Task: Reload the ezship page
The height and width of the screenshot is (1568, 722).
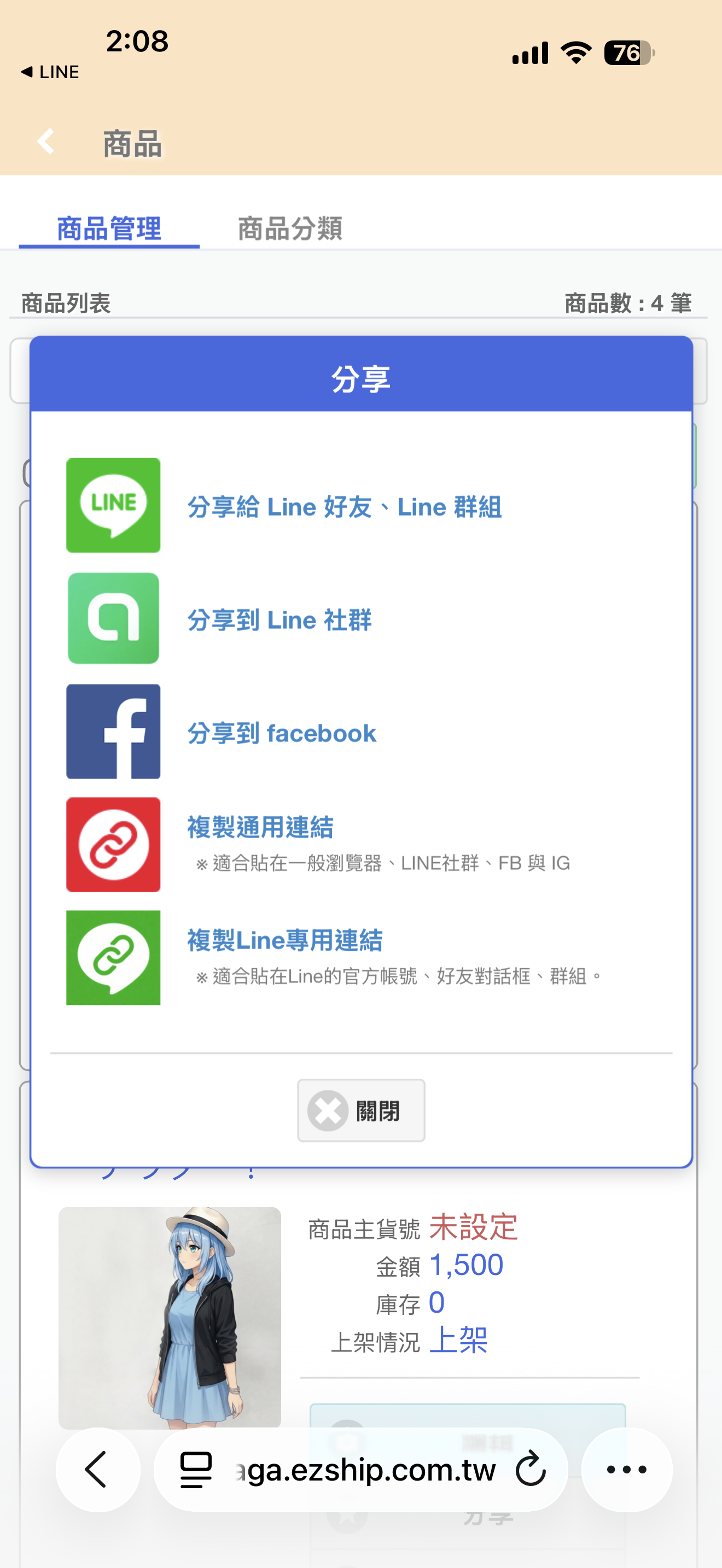Action: click(530, 1470)
